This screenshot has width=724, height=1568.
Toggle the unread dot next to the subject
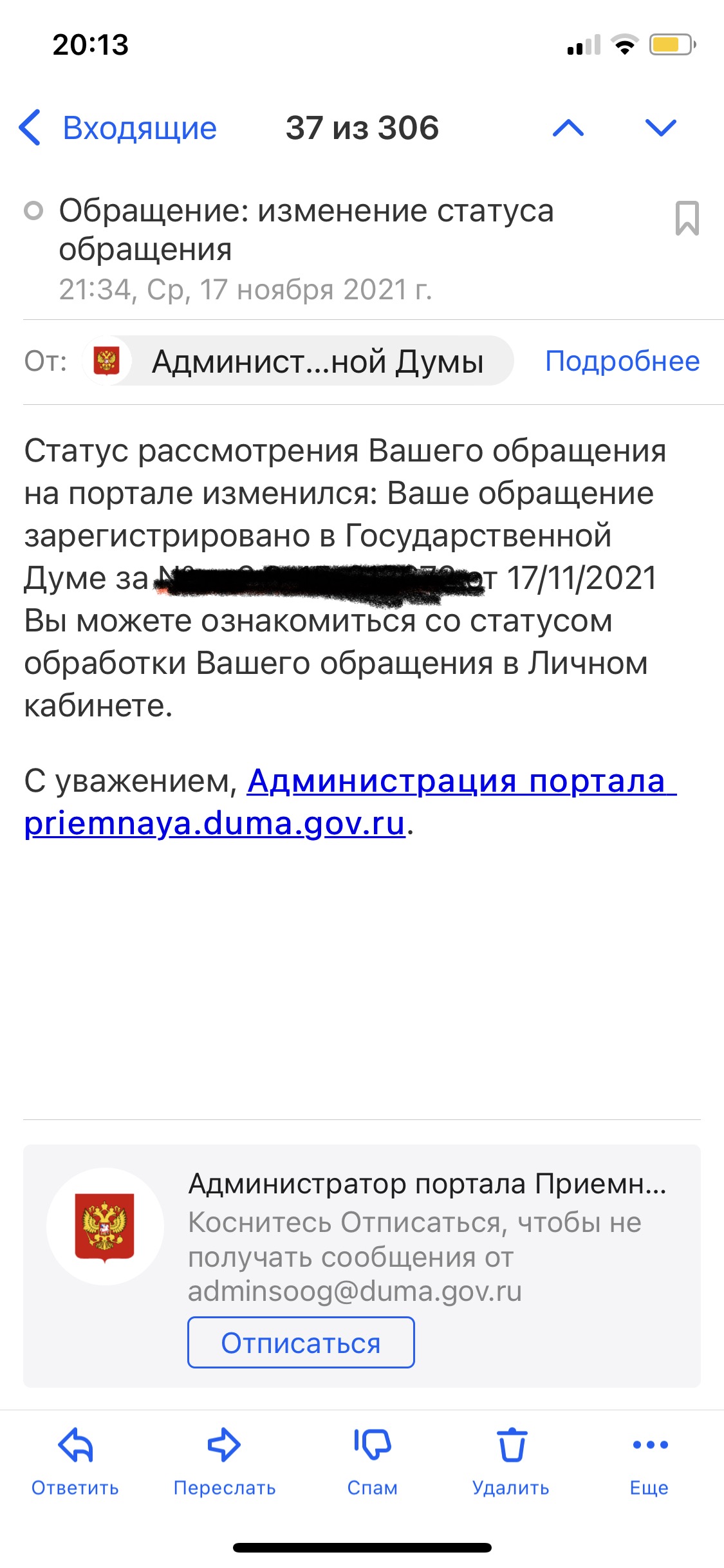(33, 210)
